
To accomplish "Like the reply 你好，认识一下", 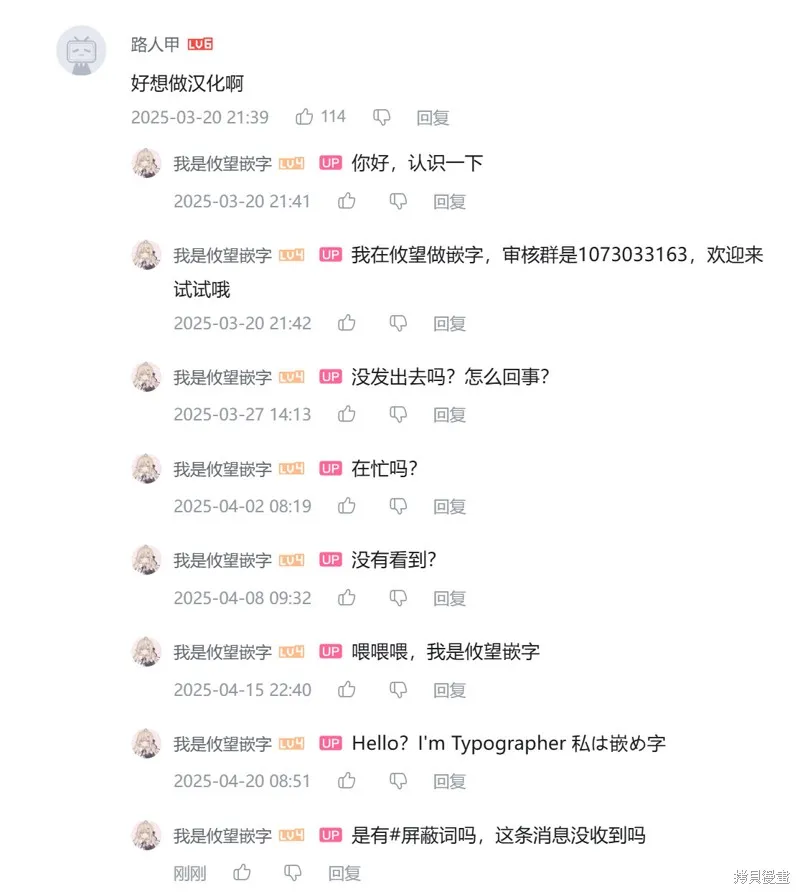I will [x=347, y=201].
